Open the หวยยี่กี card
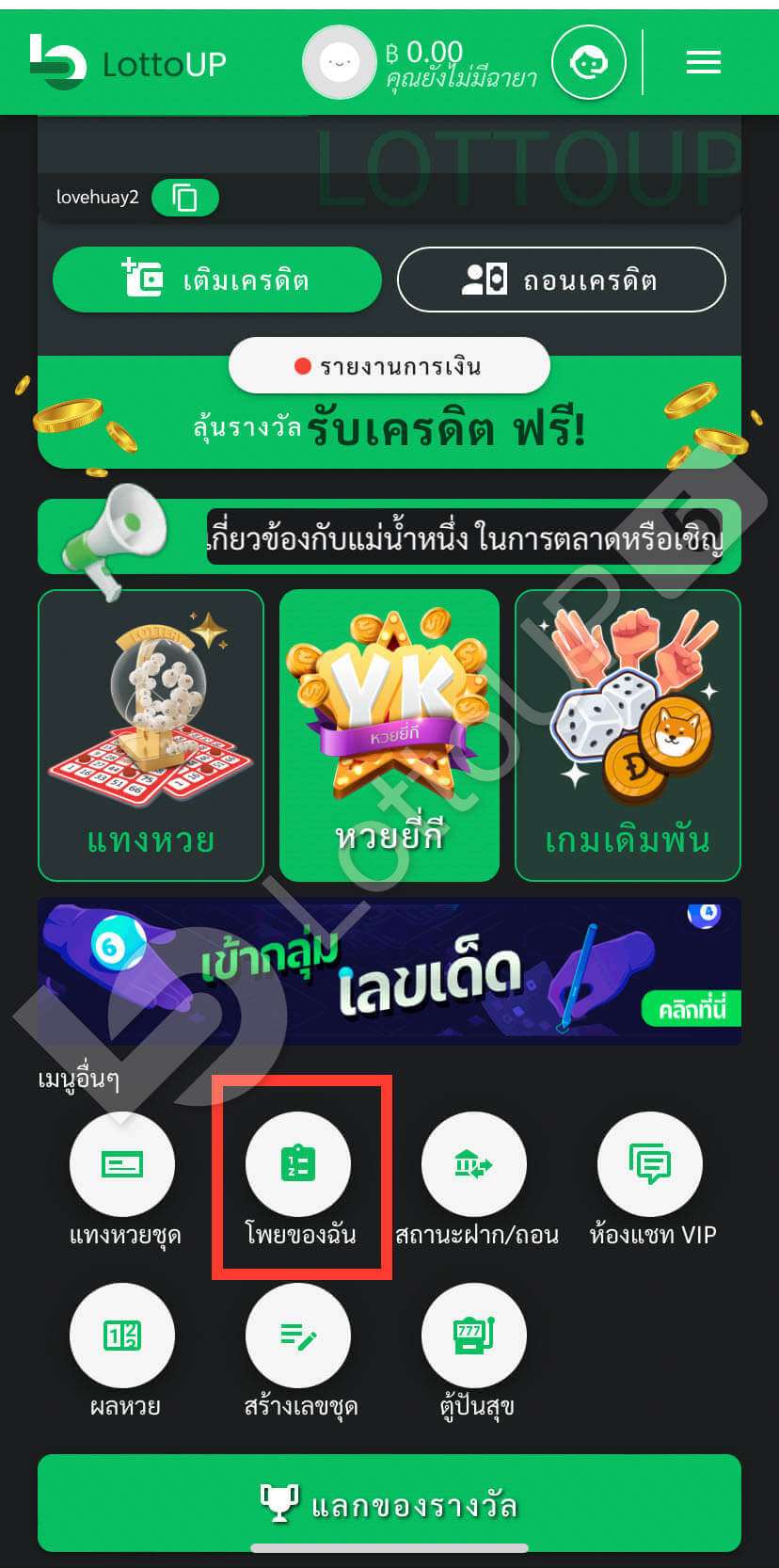Screen dimensions: 779x1568 [x=389, y=735]
